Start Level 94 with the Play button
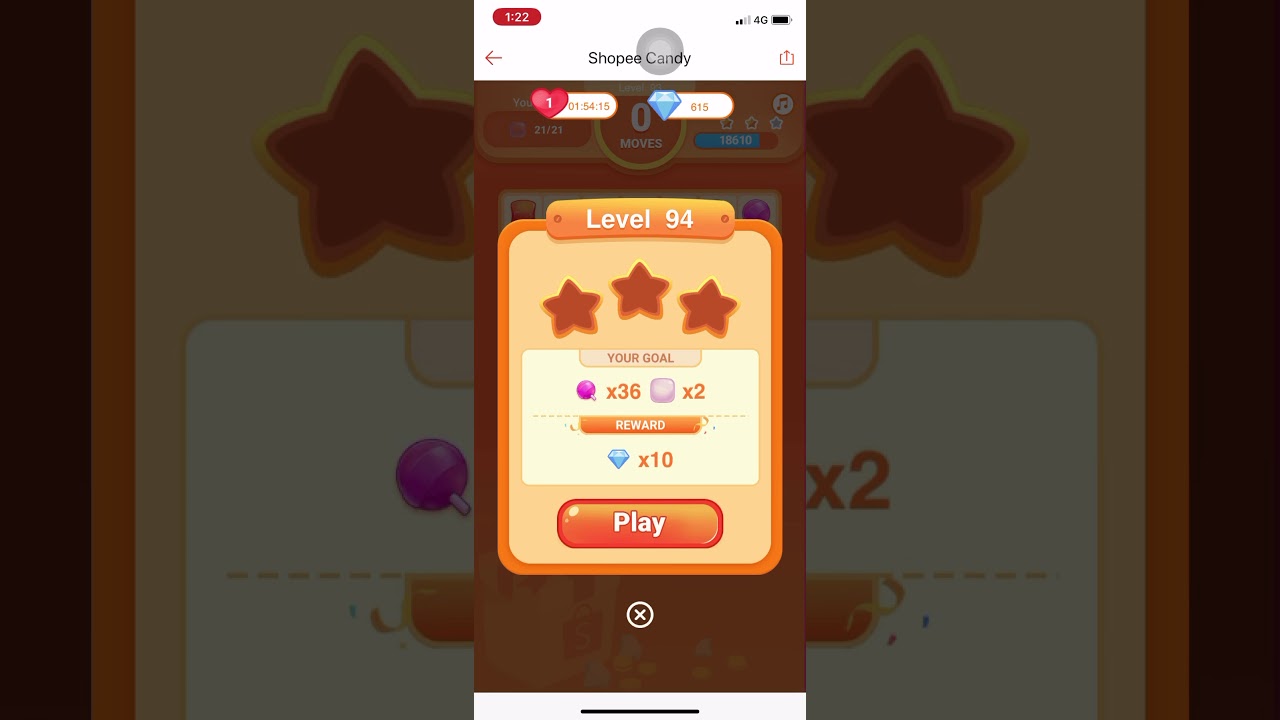Viewport: 1280px width, 720px height. (640, 523)
